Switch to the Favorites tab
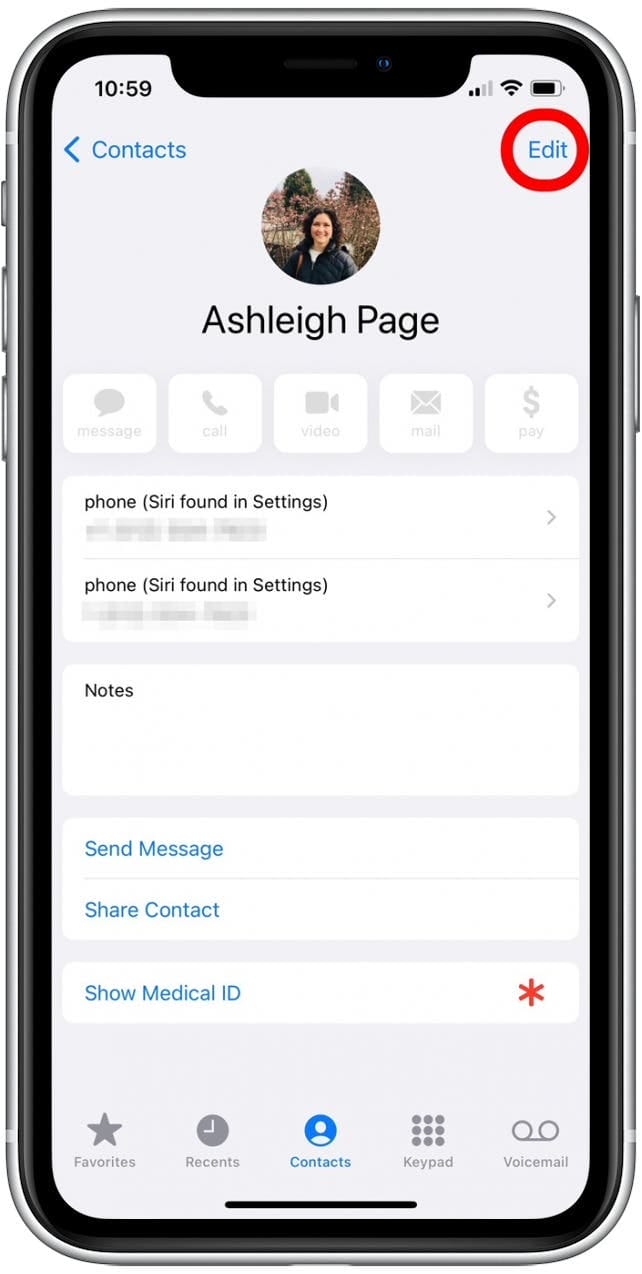The height and width of the screenshot is (1274, 642). pos(104,1141)
